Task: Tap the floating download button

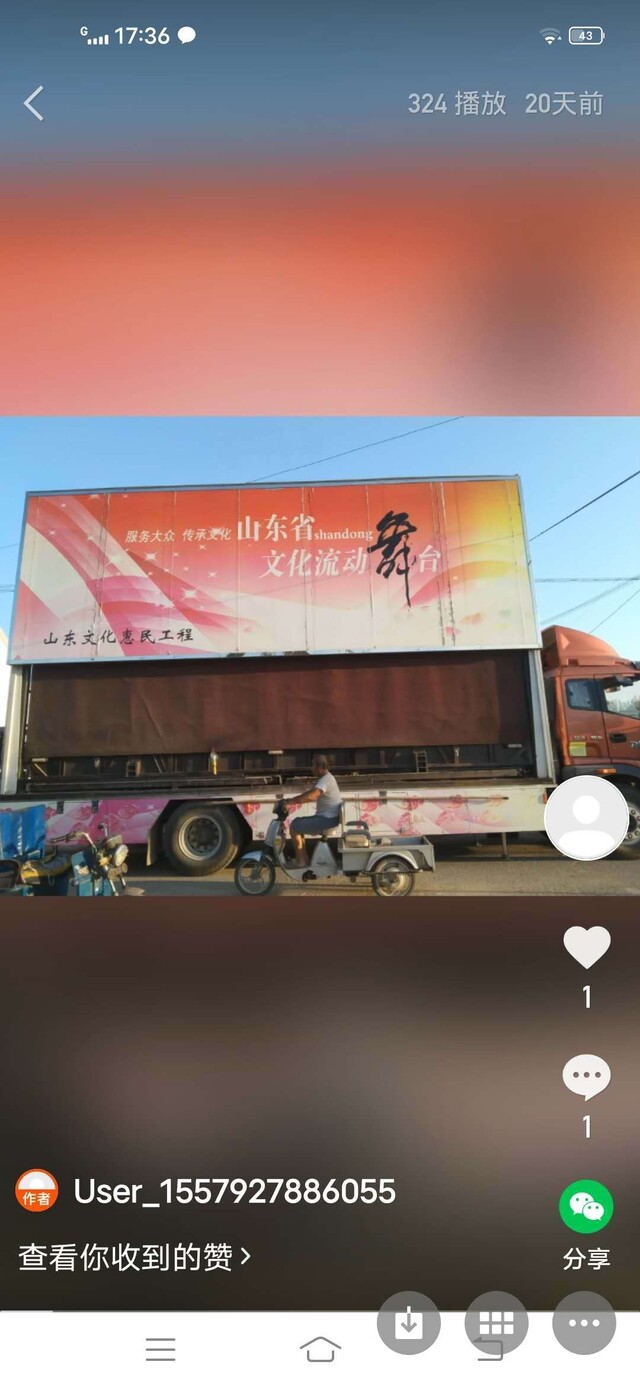Action: coord(408,1323)
